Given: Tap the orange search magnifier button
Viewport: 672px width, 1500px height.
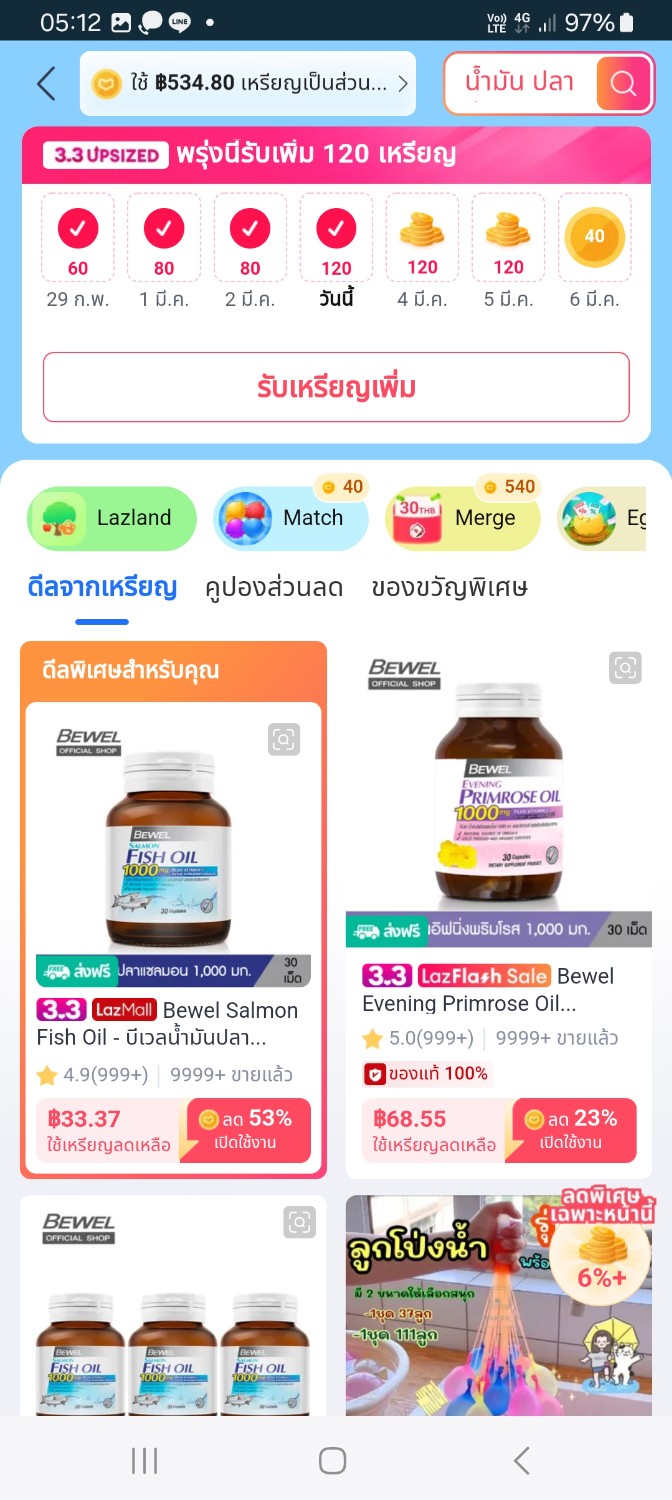Looking at the screenshot, I should (x=623, y=83).
